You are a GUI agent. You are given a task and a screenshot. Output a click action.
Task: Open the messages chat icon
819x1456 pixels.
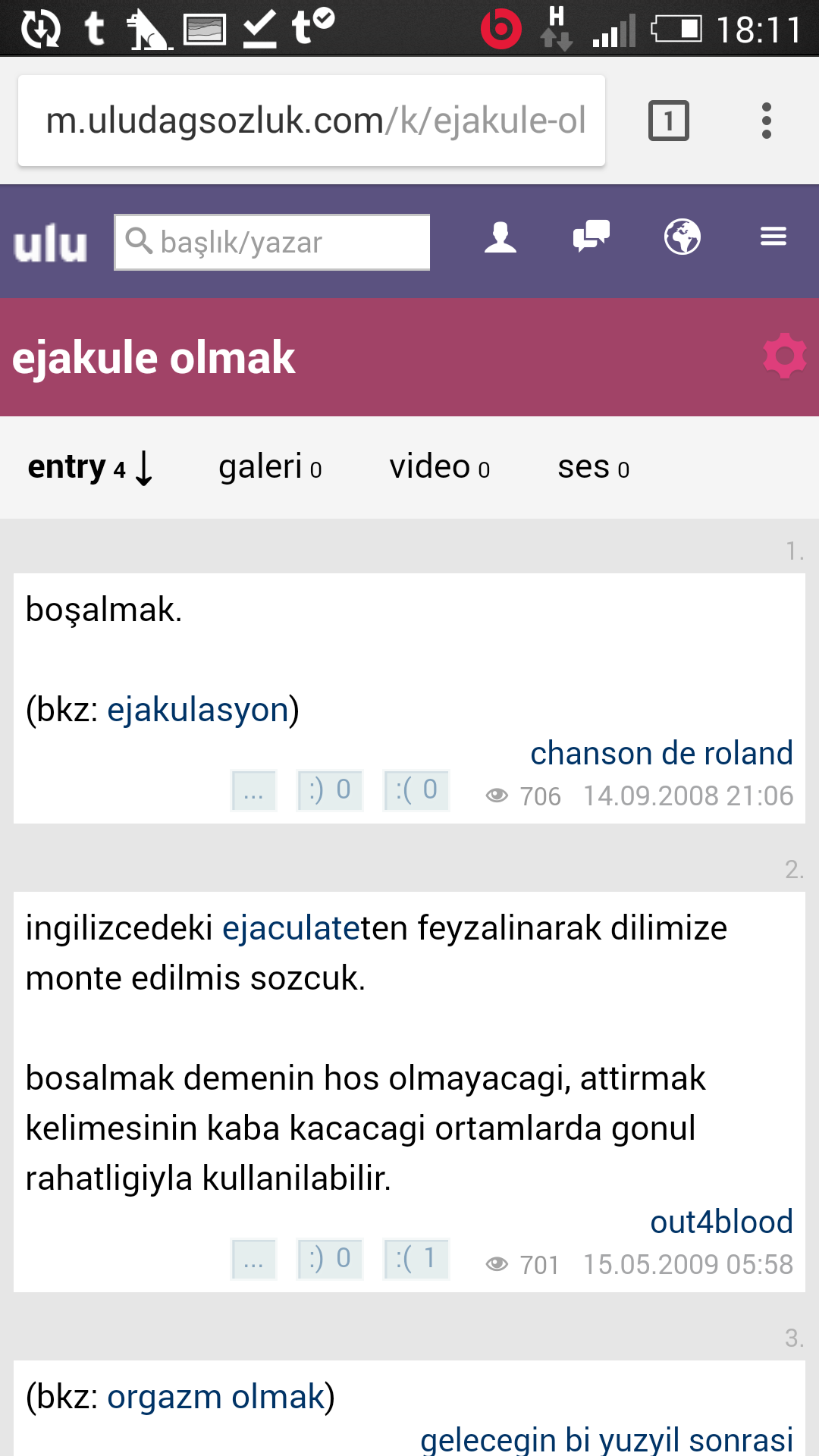591,237
